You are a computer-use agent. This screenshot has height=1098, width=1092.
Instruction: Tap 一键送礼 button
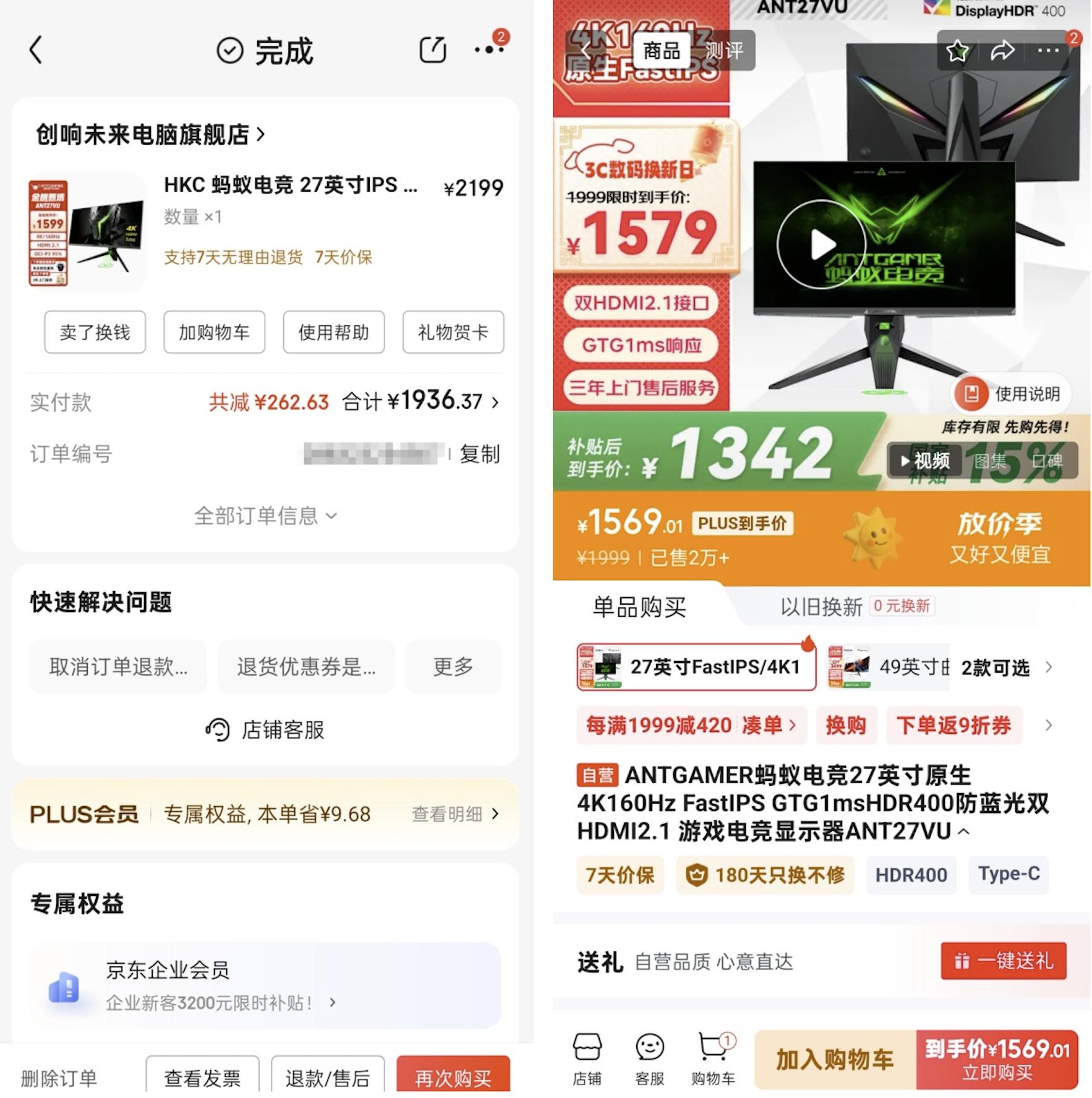coord(1003,961)
